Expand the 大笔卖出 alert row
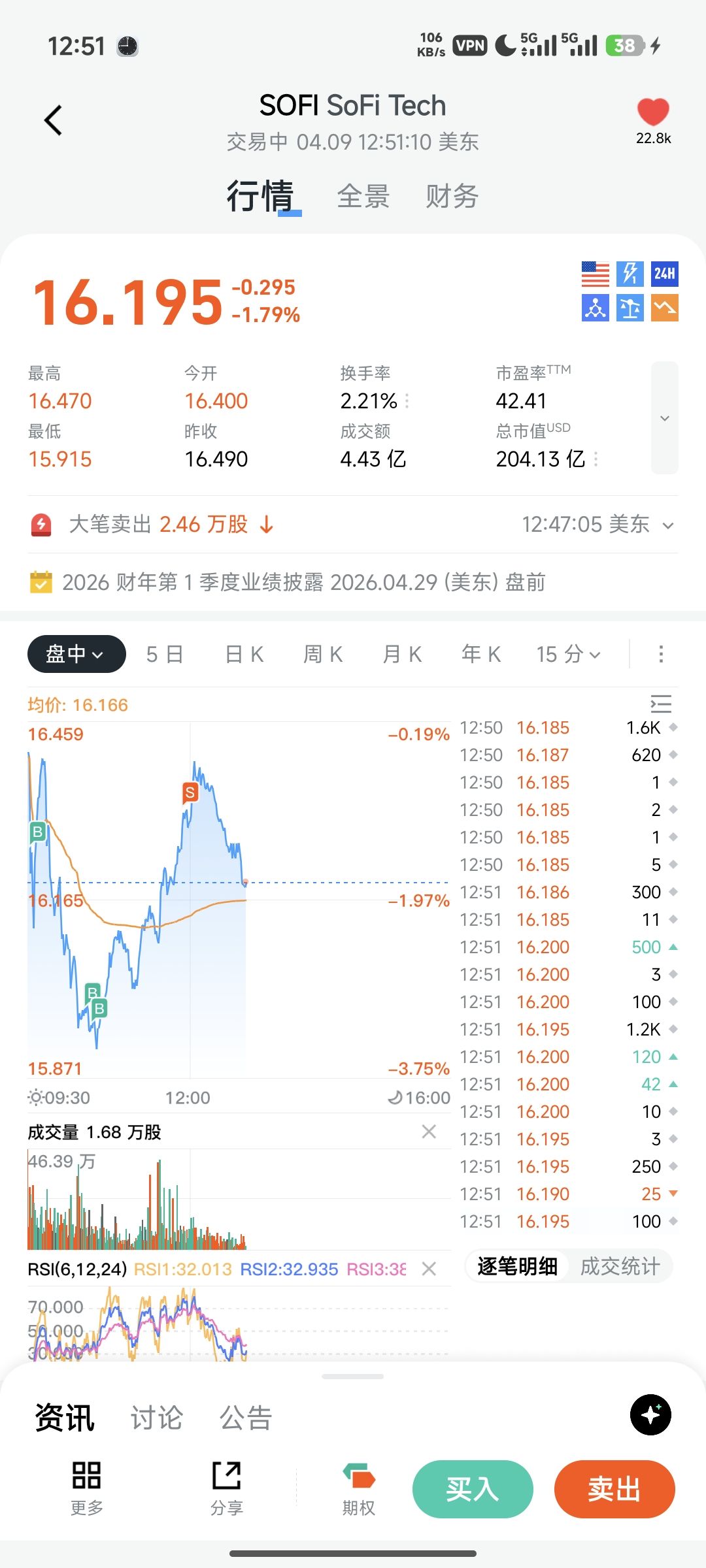 point(667,525)
